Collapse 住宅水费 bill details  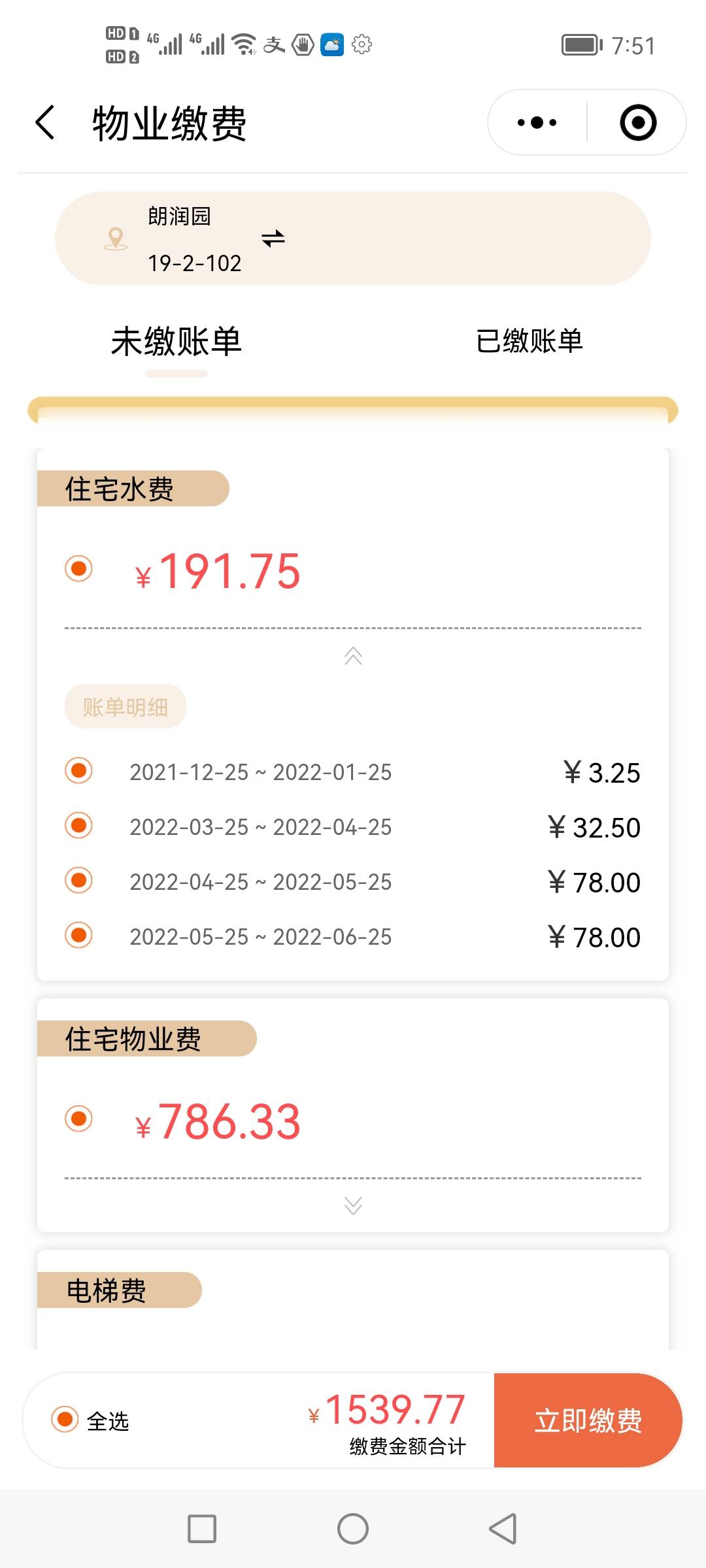coord(353,655)
